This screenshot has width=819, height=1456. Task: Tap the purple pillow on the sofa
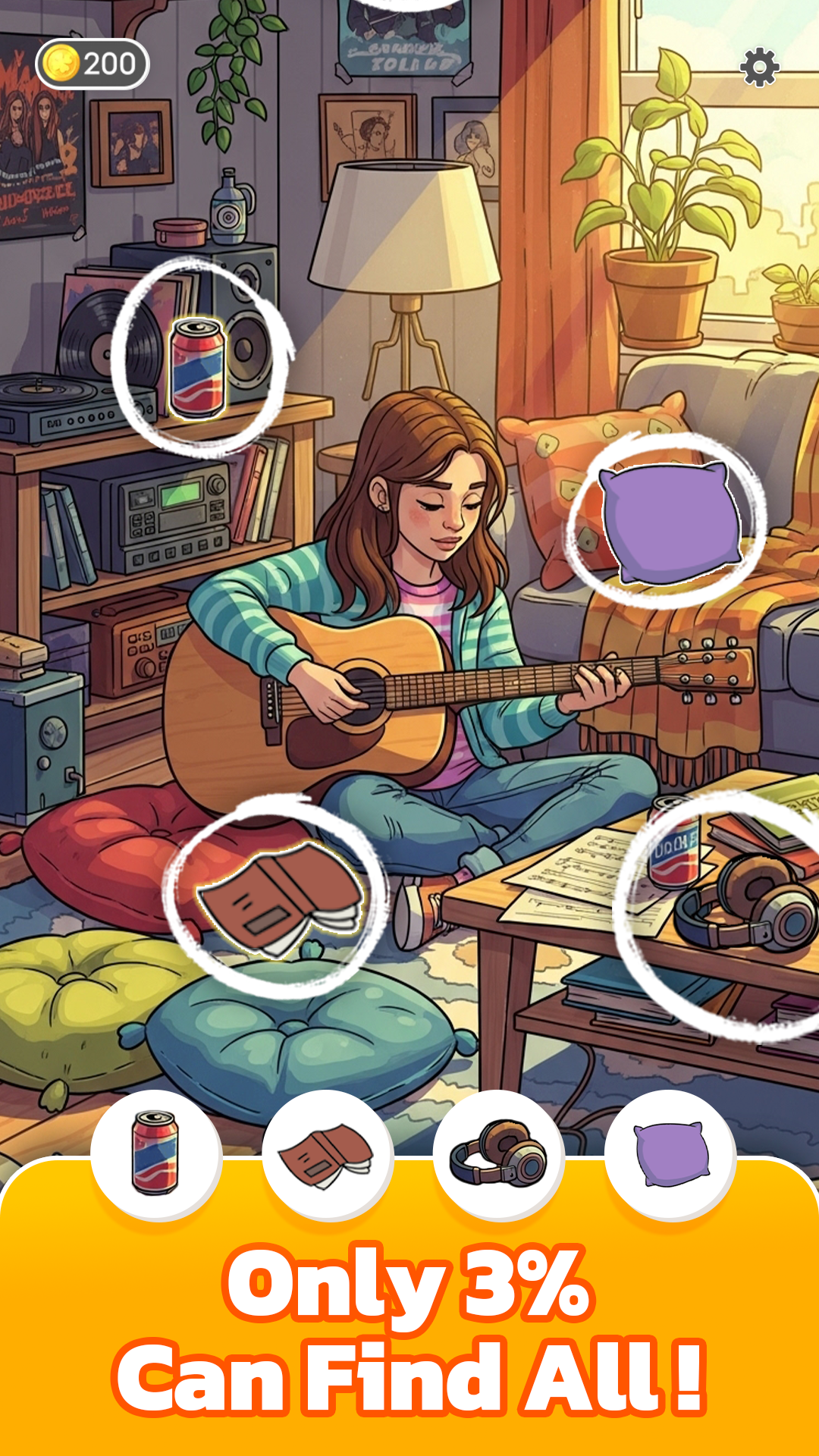669,522
